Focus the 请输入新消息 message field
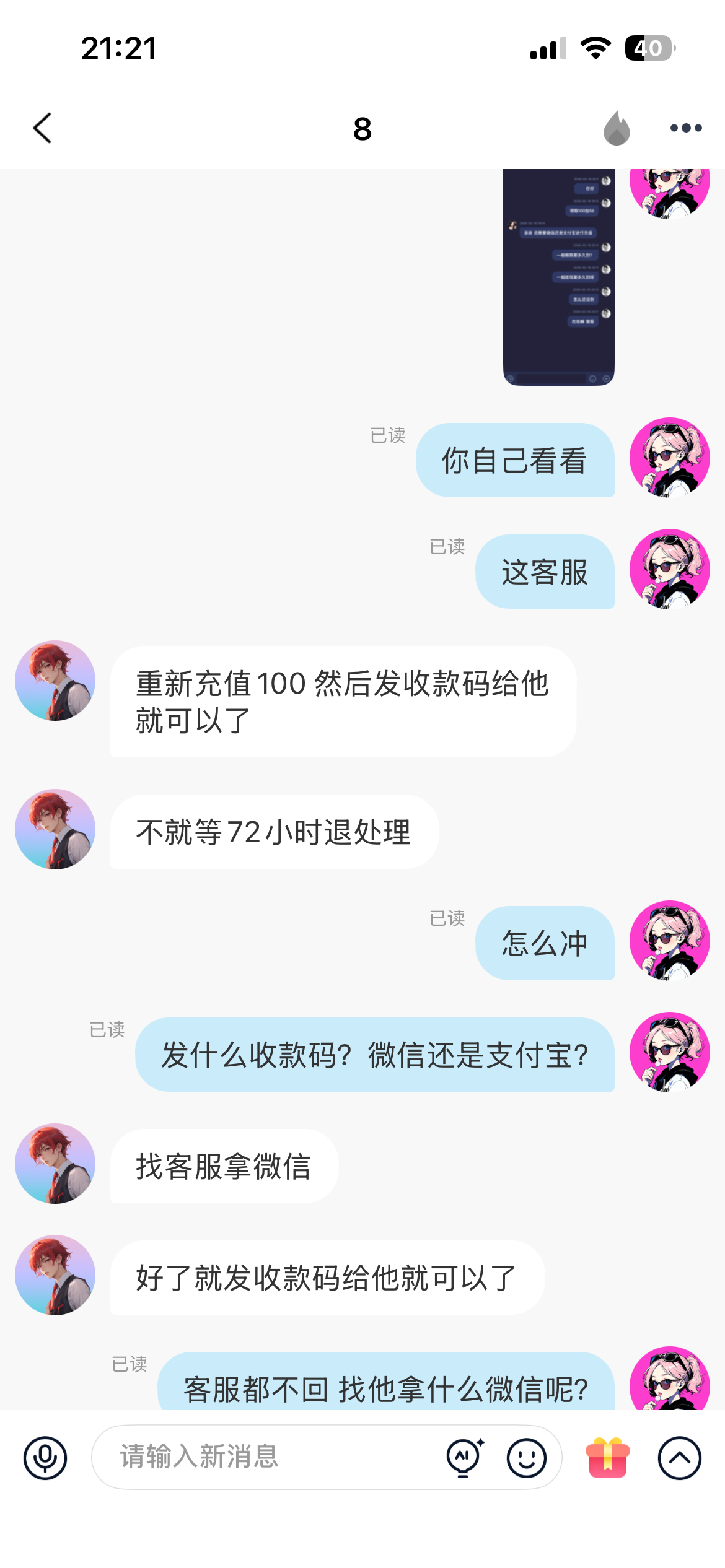The height and width of the screenshot is (1568, 725). click(x=266, y=1457)
